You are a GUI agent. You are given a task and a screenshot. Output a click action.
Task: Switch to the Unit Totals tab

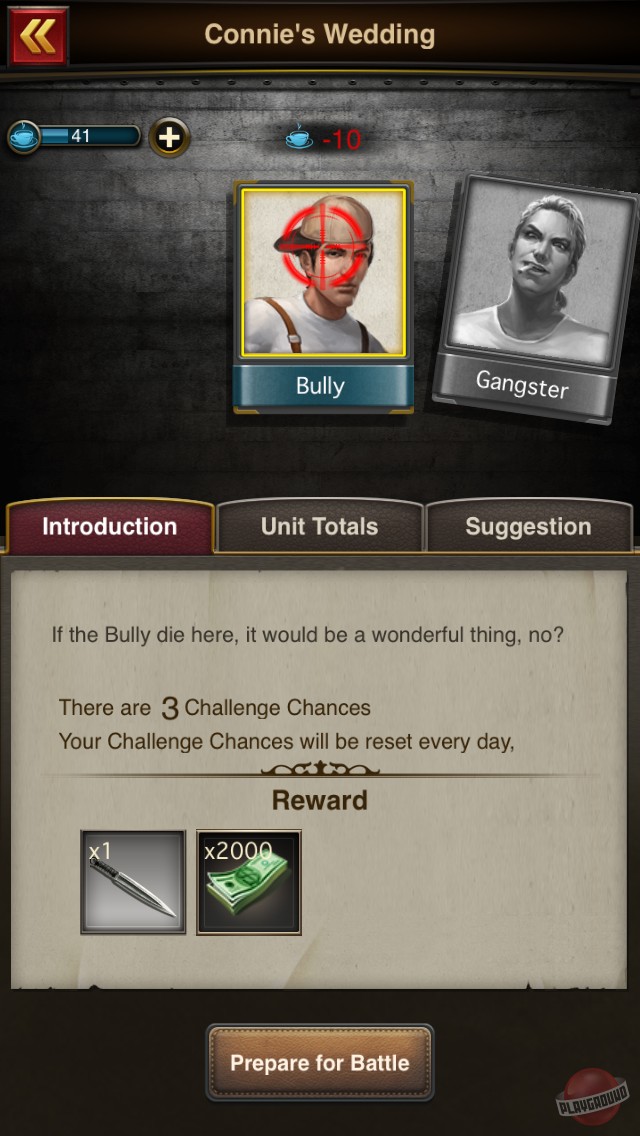click(x=320, y=527)
